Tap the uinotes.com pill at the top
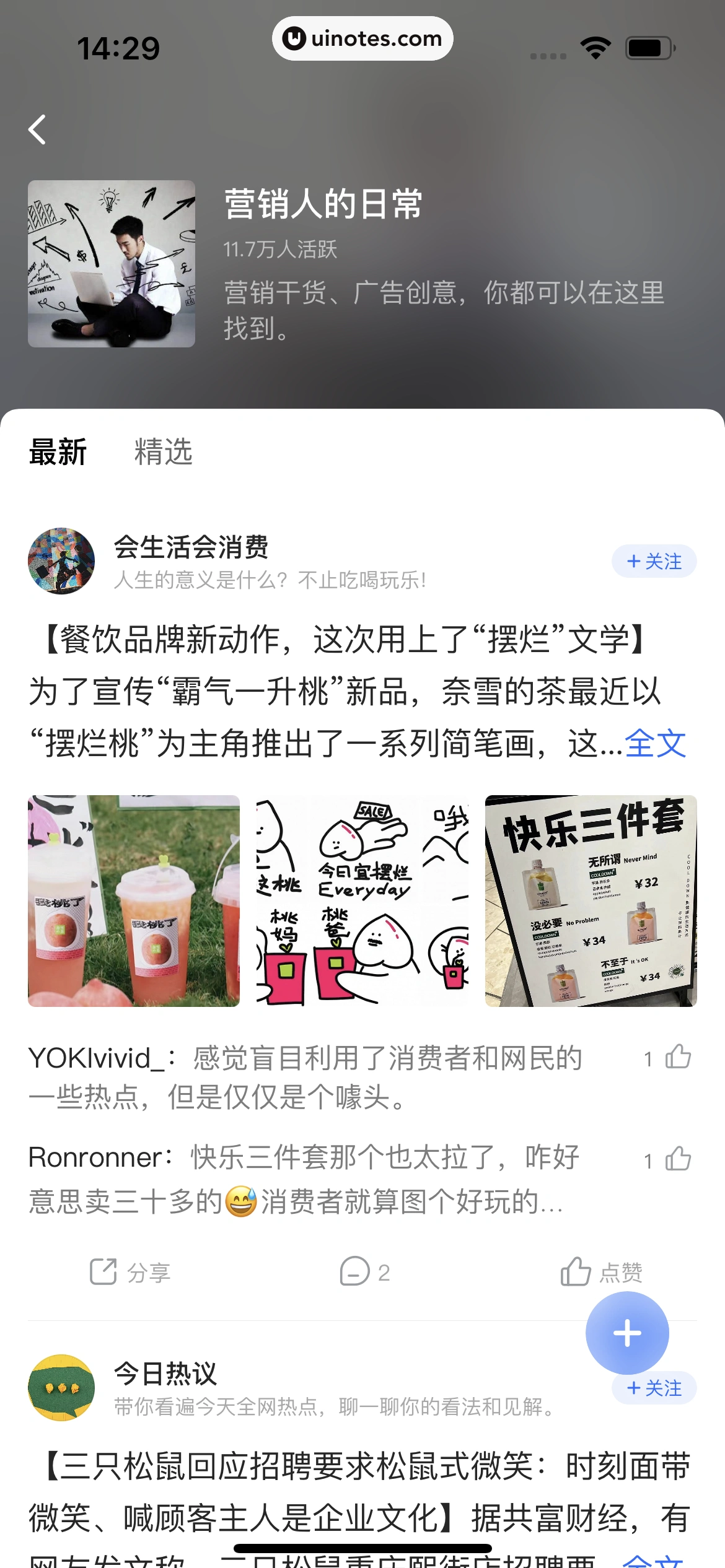 point(362,38)
